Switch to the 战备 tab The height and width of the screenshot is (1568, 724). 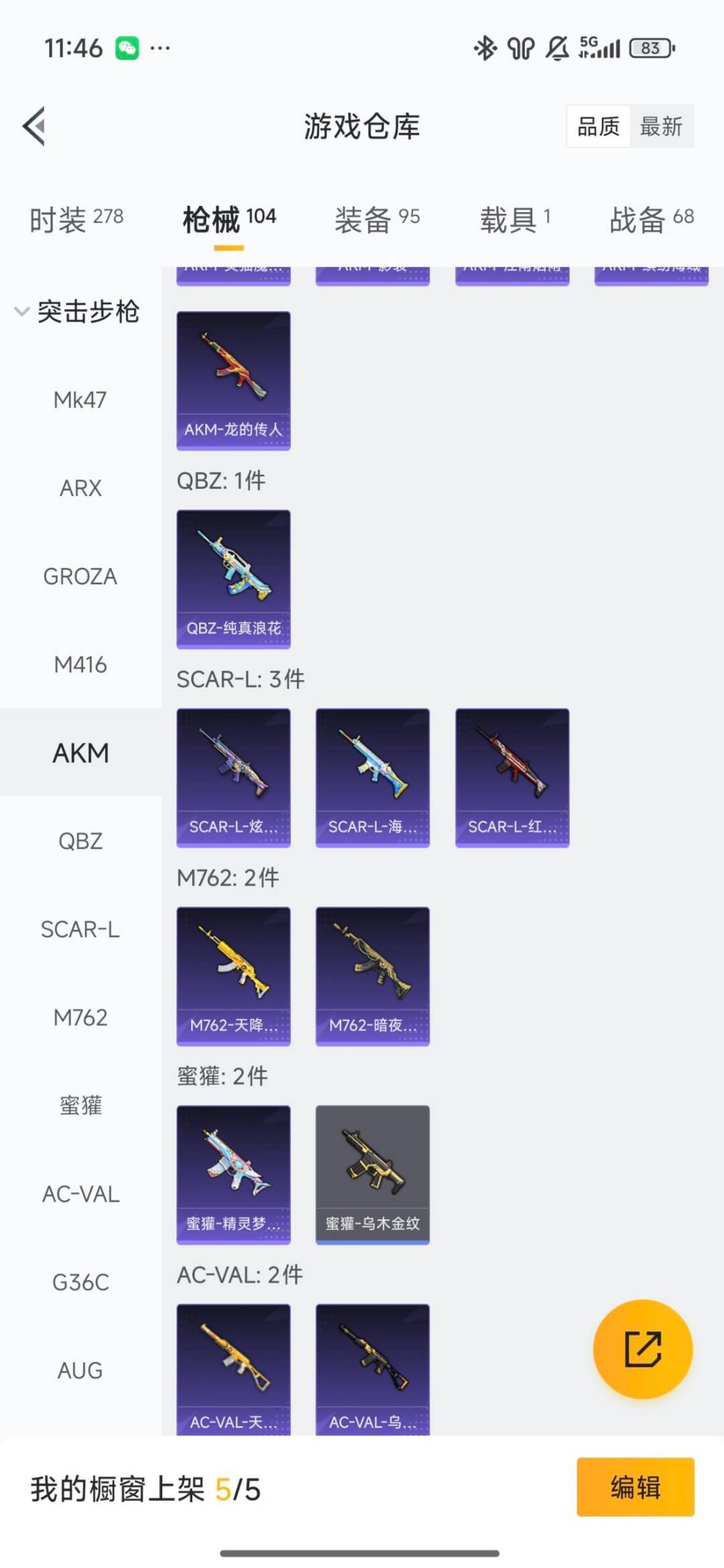pos(651,219)
